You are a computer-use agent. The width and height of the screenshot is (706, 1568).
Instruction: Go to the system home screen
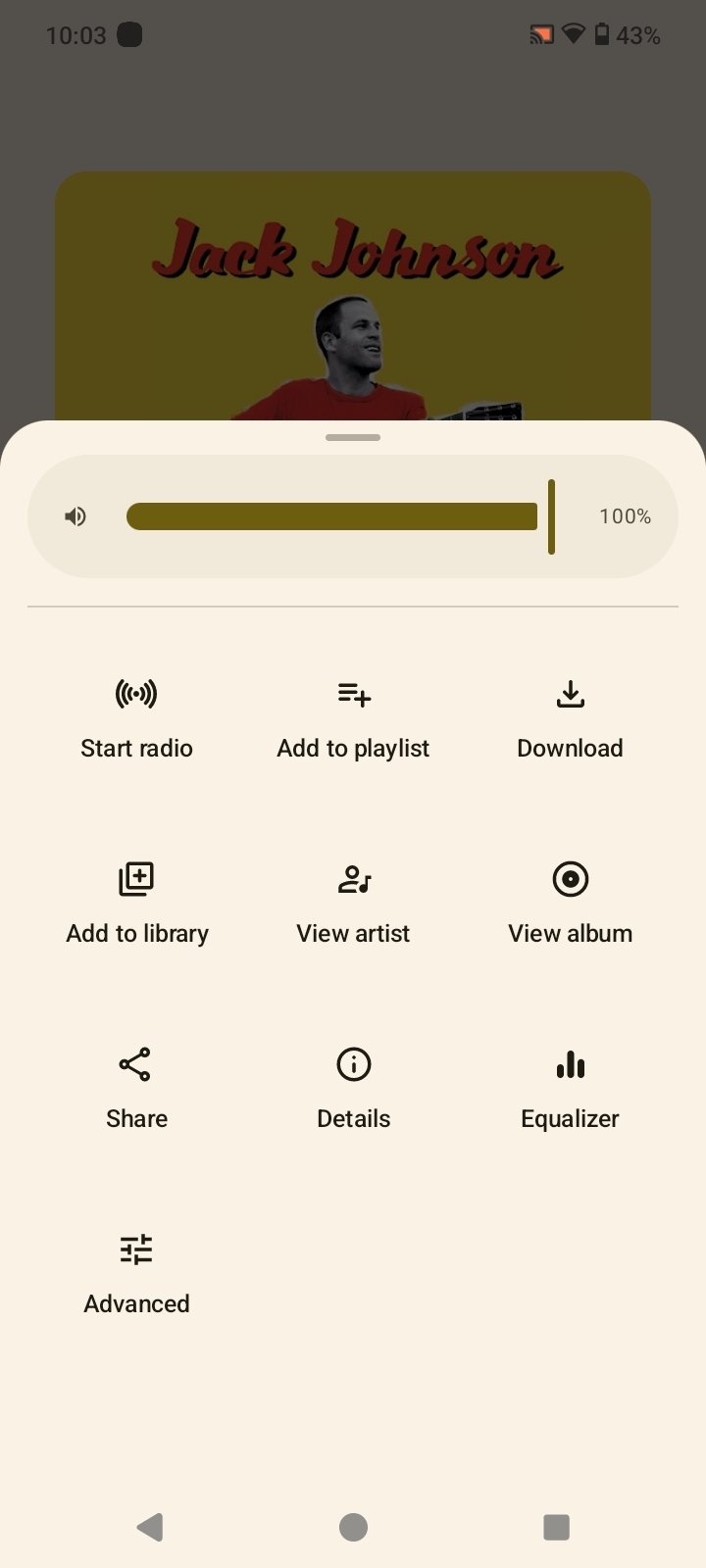[353, 1527]
